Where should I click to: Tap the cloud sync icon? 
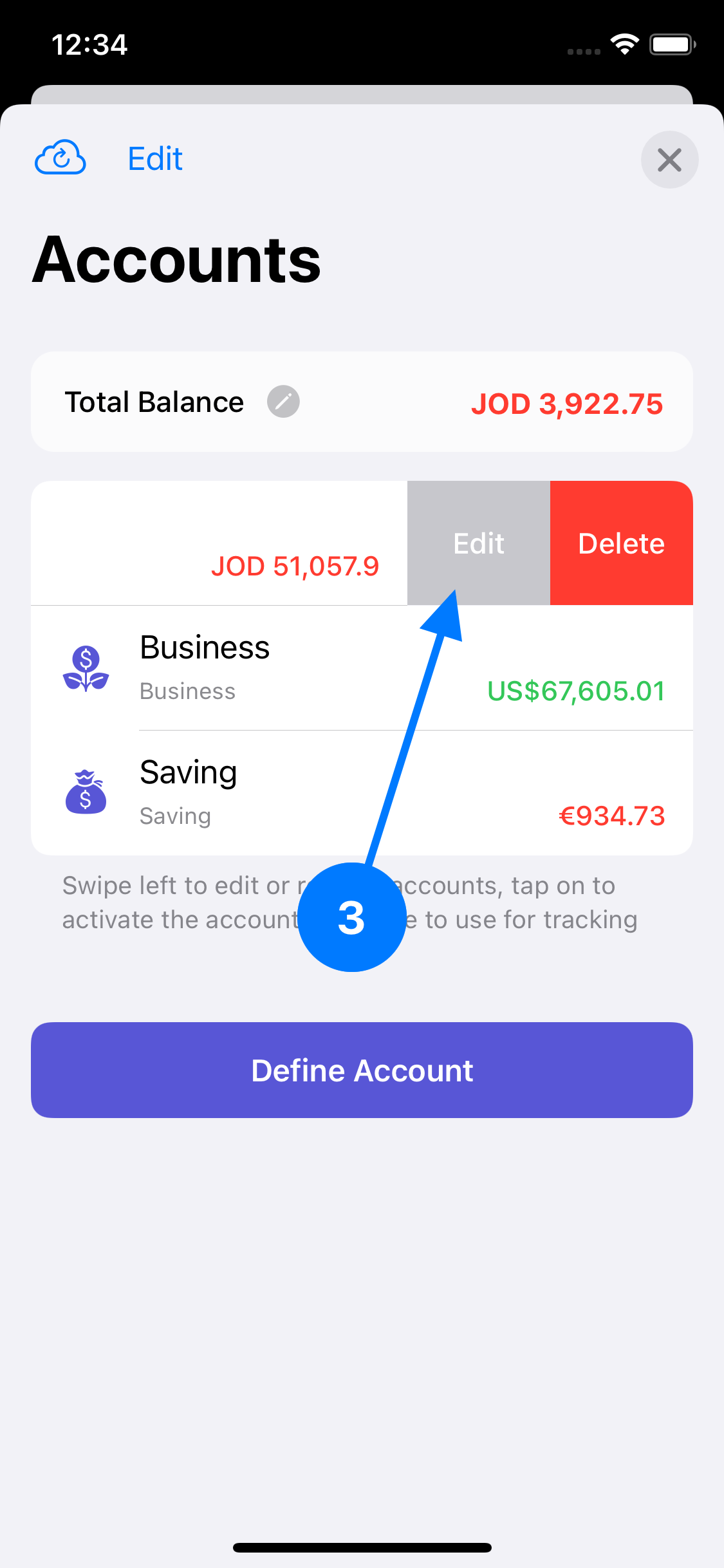(60, 158)
